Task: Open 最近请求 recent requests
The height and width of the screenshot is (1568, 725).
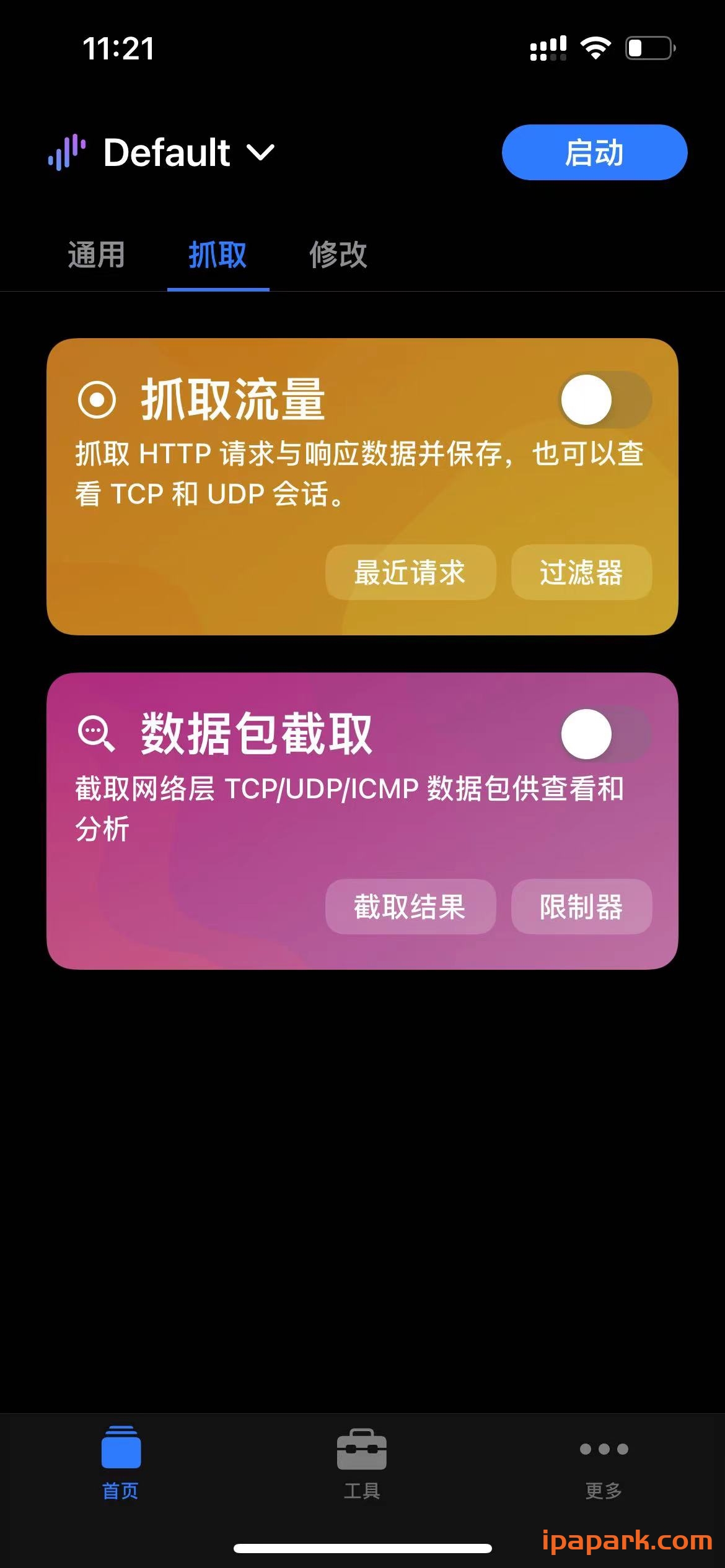Action: tap(410, 573)
